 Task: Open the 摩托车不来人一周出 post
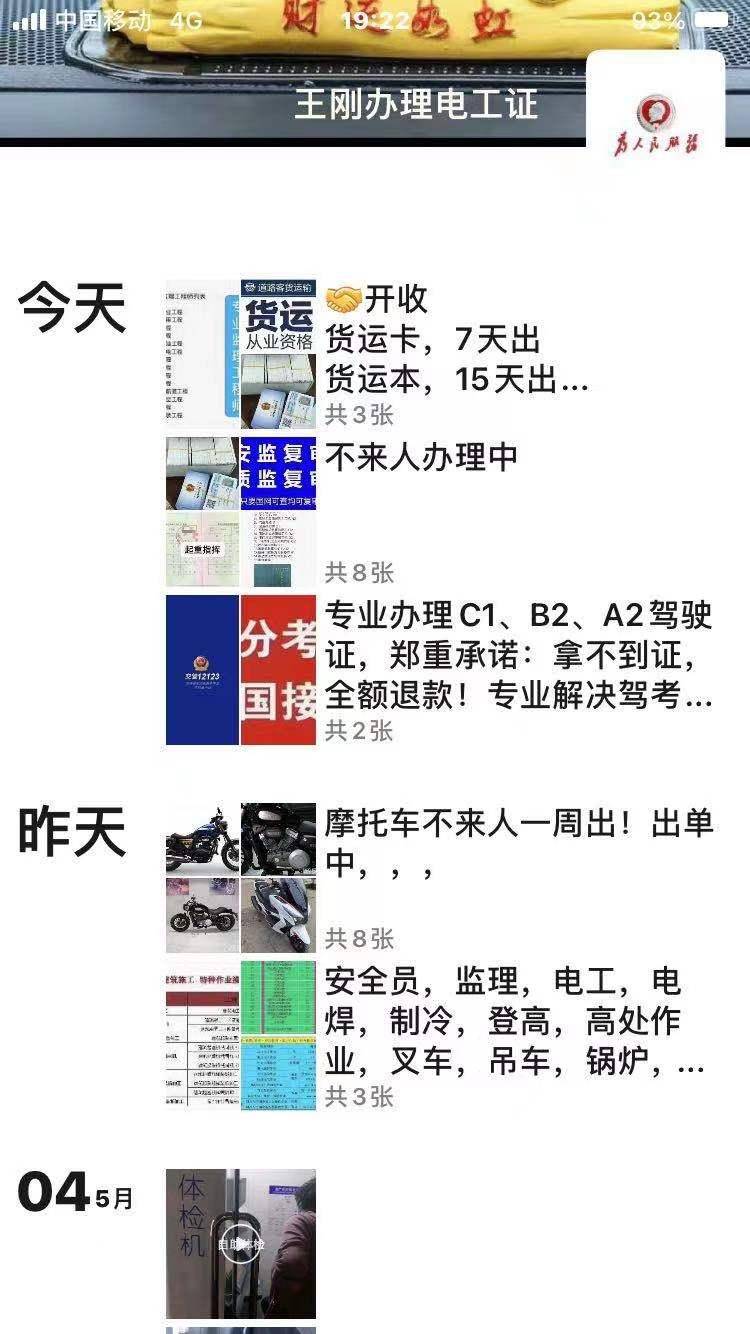tap(518, 842)
